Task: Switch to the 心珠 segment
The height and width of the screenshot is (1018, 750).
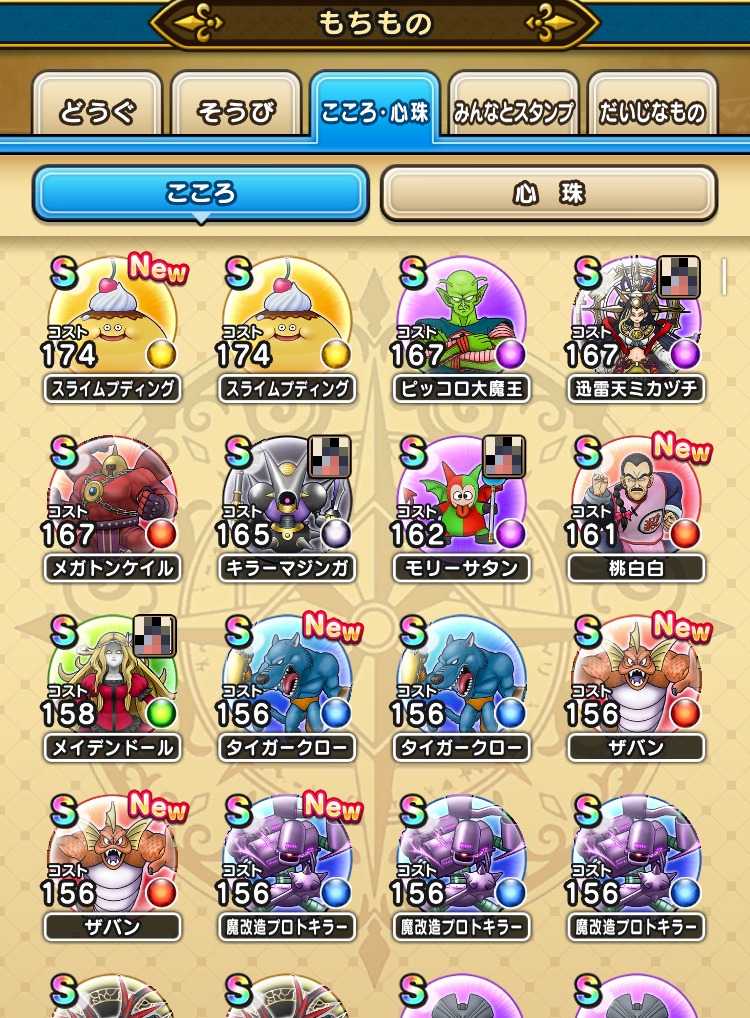Action: [548, 194]
